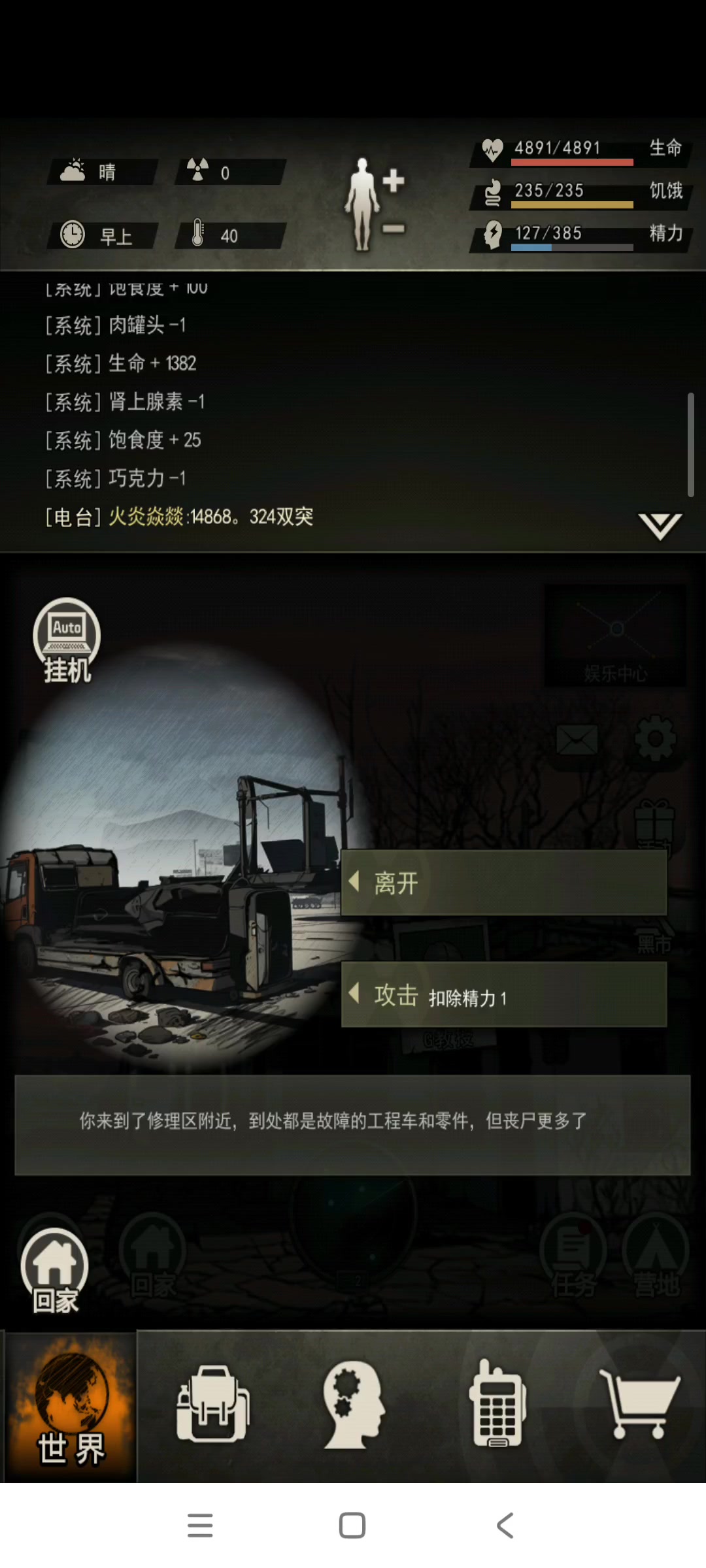Open the backpack inventory tab

point(212,1403)
